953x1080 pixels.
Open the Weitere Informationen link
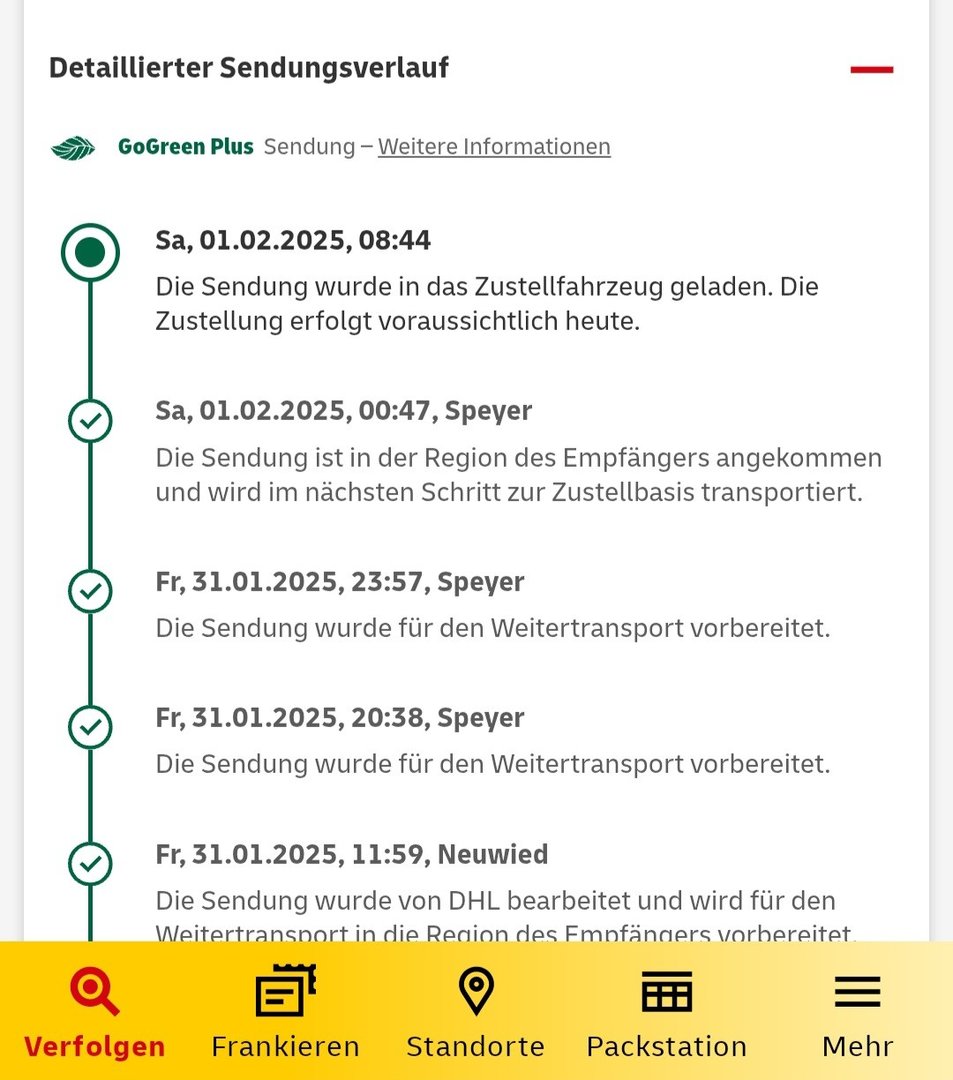click(494, 147)
